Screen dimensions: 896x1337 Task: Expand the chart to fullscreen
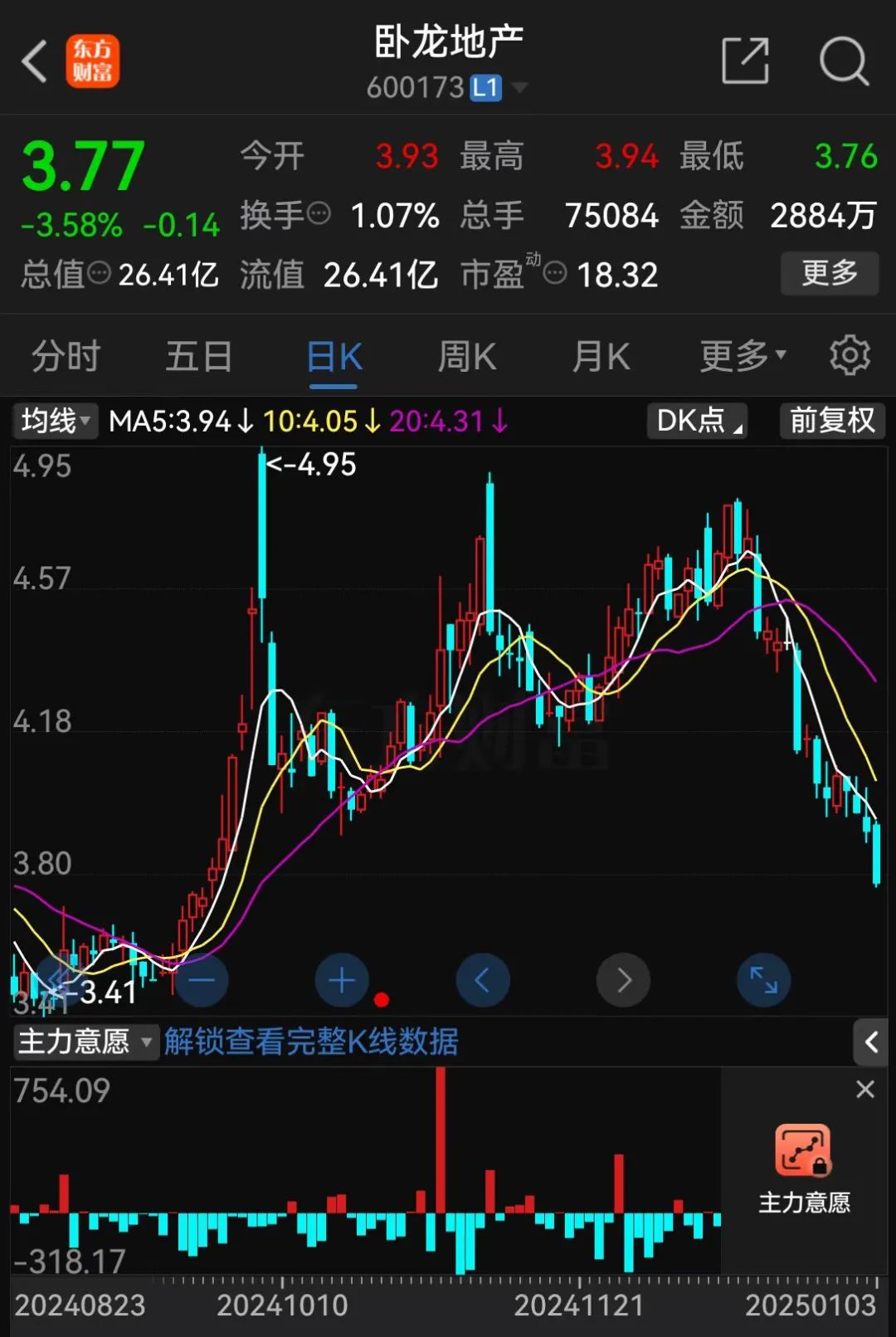pos(763,981)
